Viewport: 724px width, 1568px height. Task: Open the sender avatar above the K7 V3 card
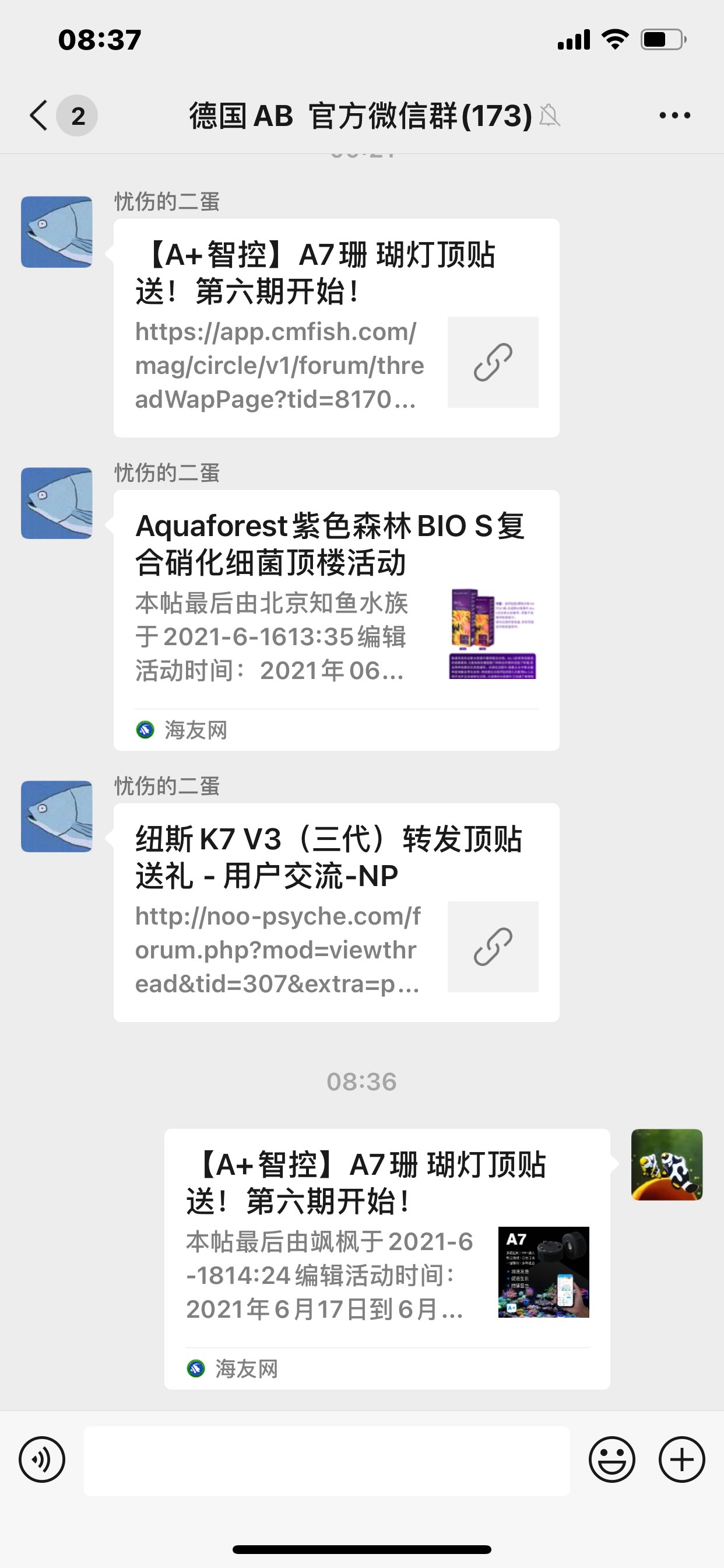pyautogui.click(x=57, y=816)
